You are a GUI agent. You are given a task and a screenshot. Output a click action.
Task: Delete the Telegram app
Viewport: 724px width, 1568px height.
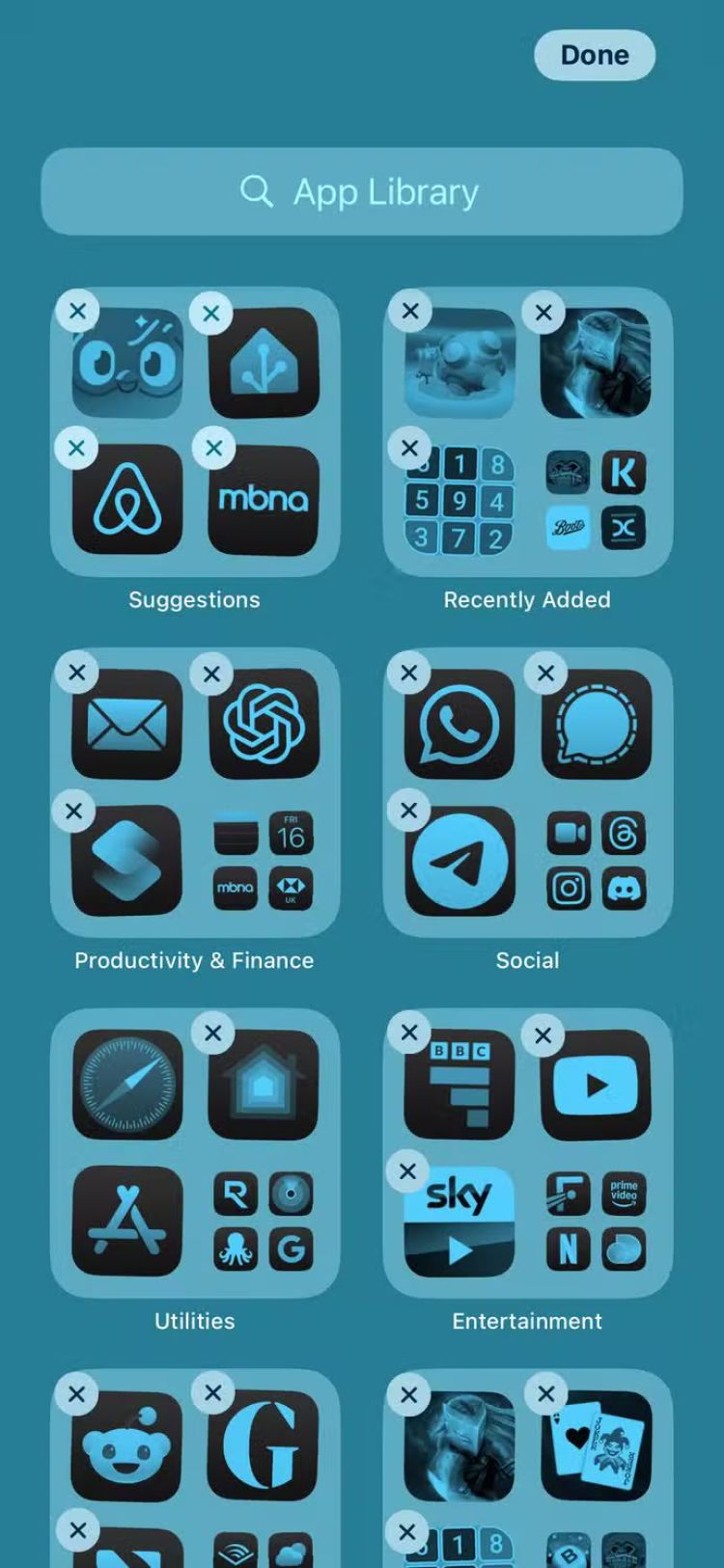tap(409, 811)
